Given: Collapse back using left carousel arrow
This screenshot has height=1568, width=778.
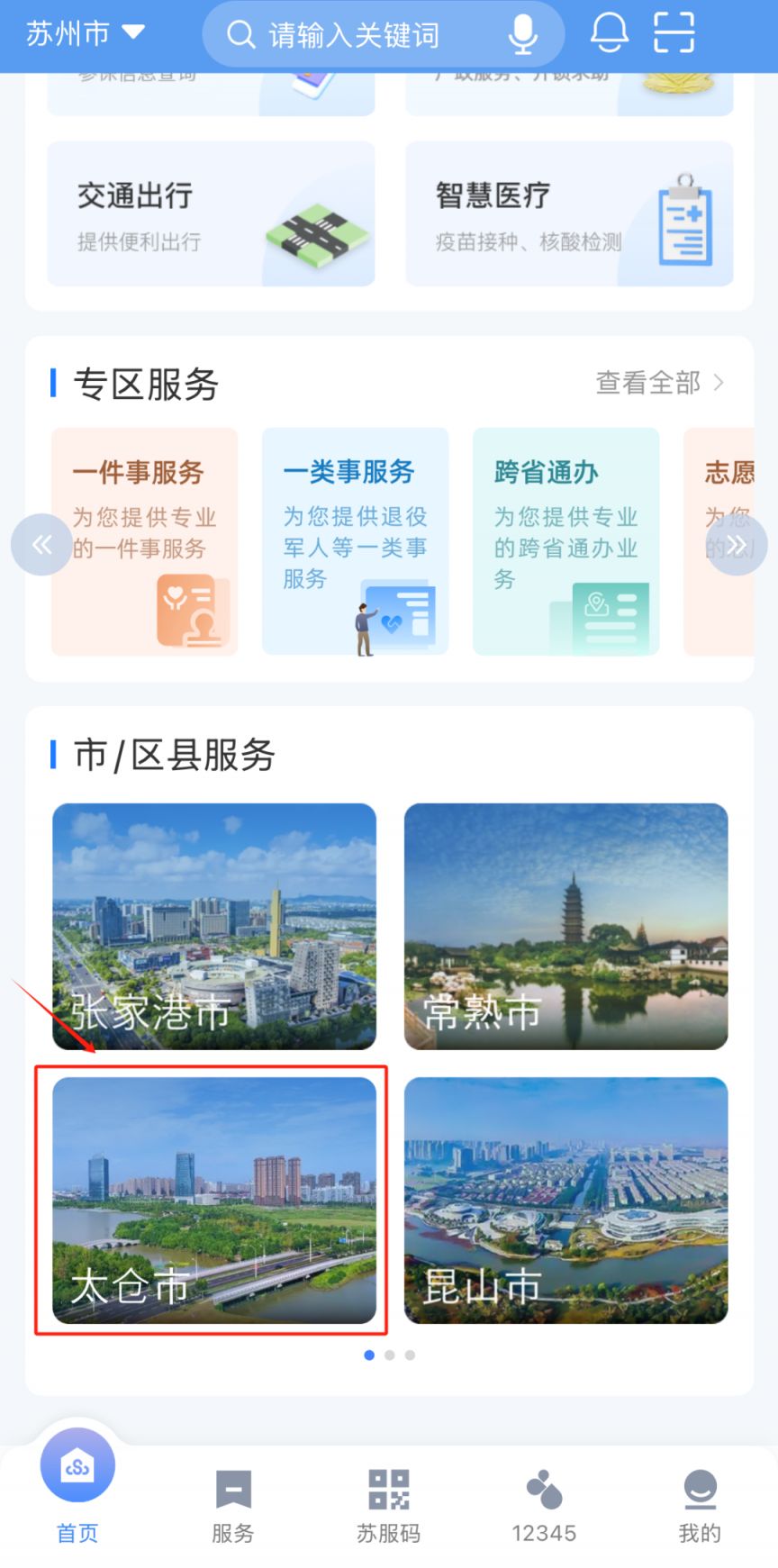Looking at the screenshot, I should point(41,545).
